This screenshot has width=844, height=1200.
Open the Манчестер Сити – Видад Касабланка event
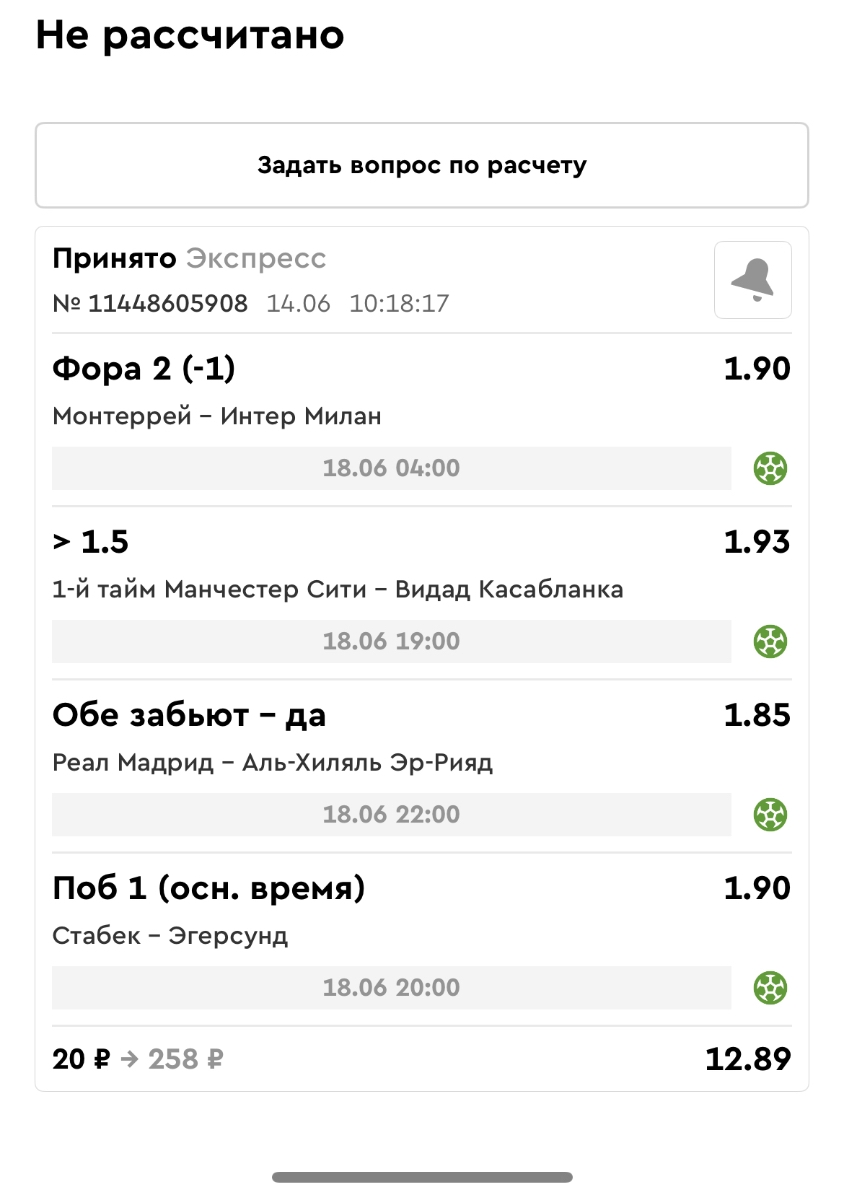(x=337, y=589)
